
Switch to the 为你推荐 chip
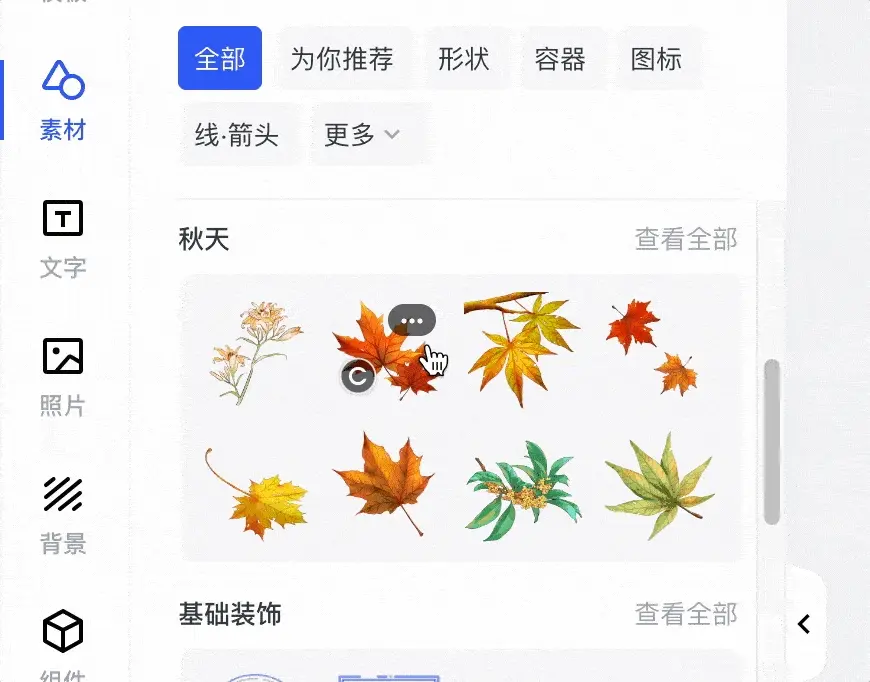[x=342, y=59]
